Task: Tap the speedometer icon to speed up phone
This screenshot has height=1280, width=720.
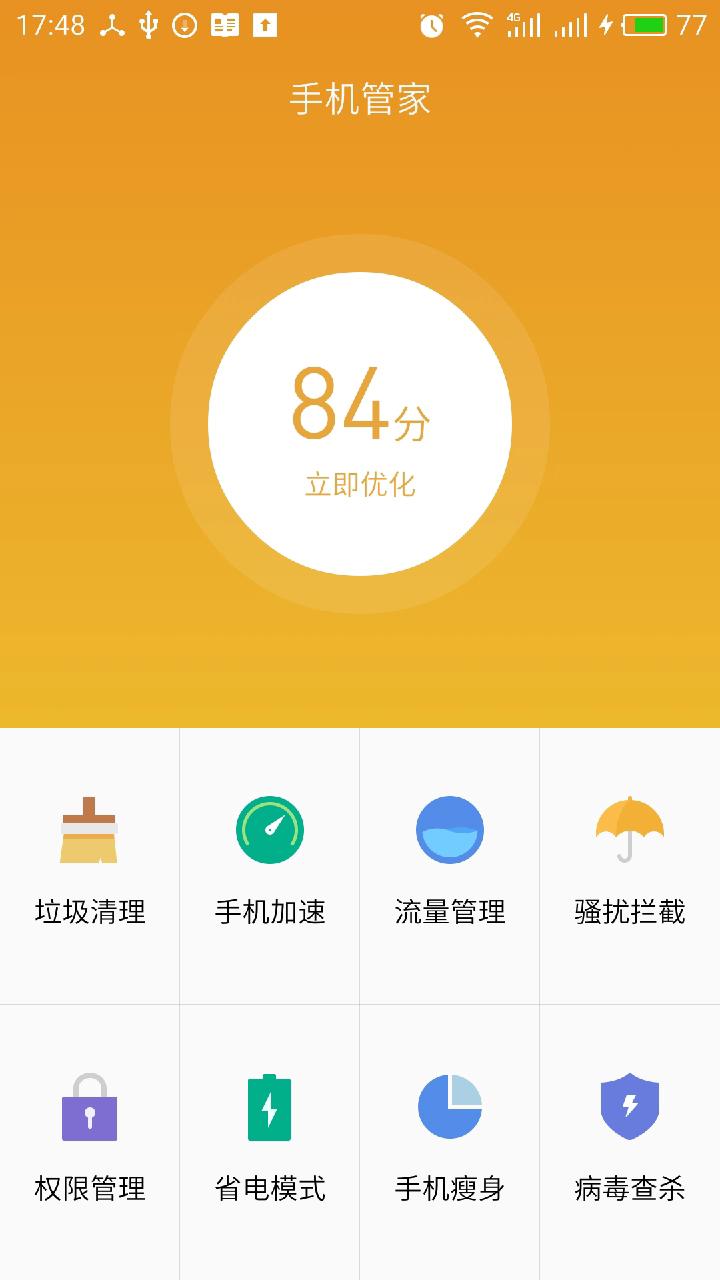Action: point(270,830)
